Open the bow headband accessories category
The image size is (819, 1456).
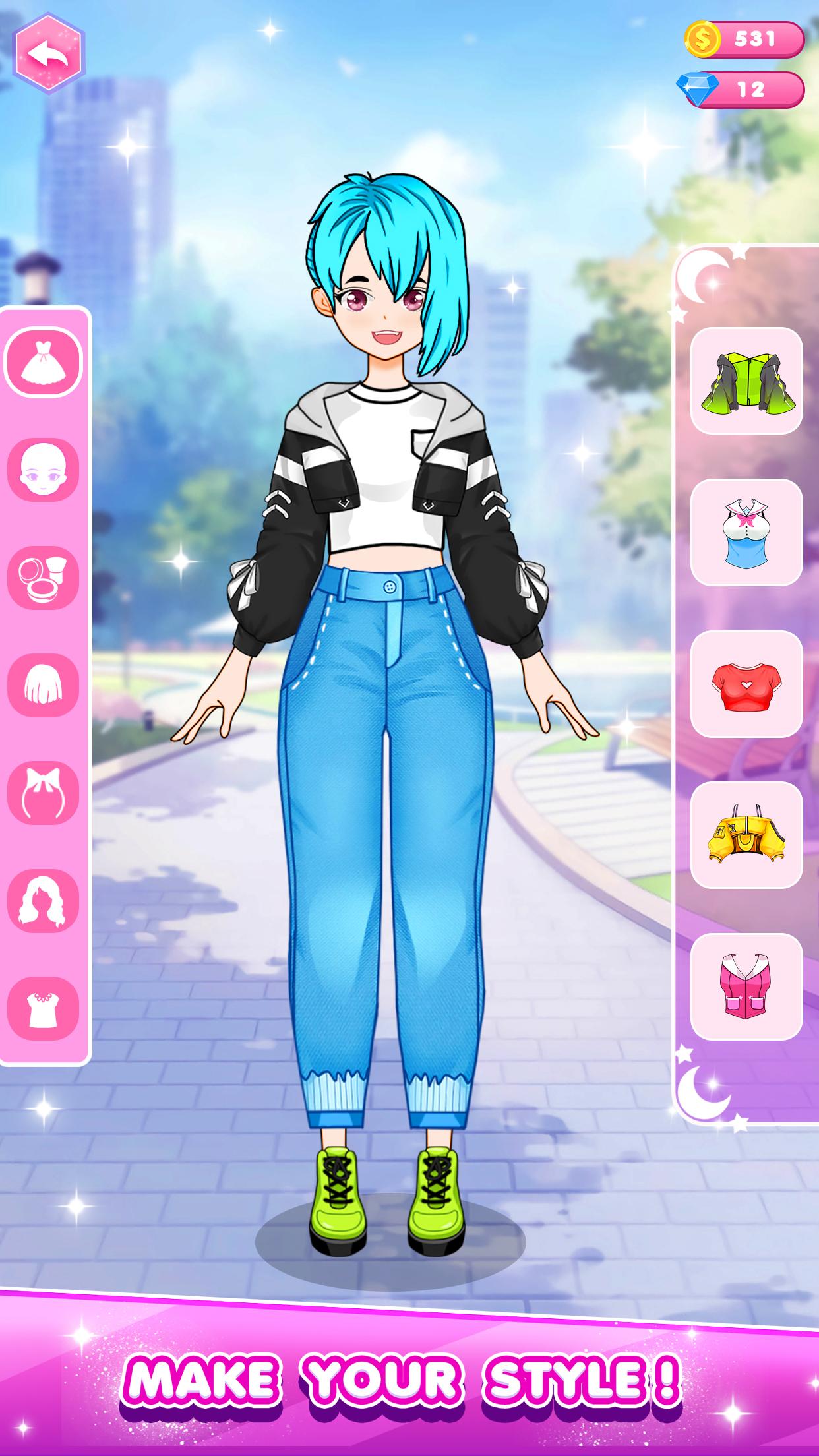click(x=44, y=793)
